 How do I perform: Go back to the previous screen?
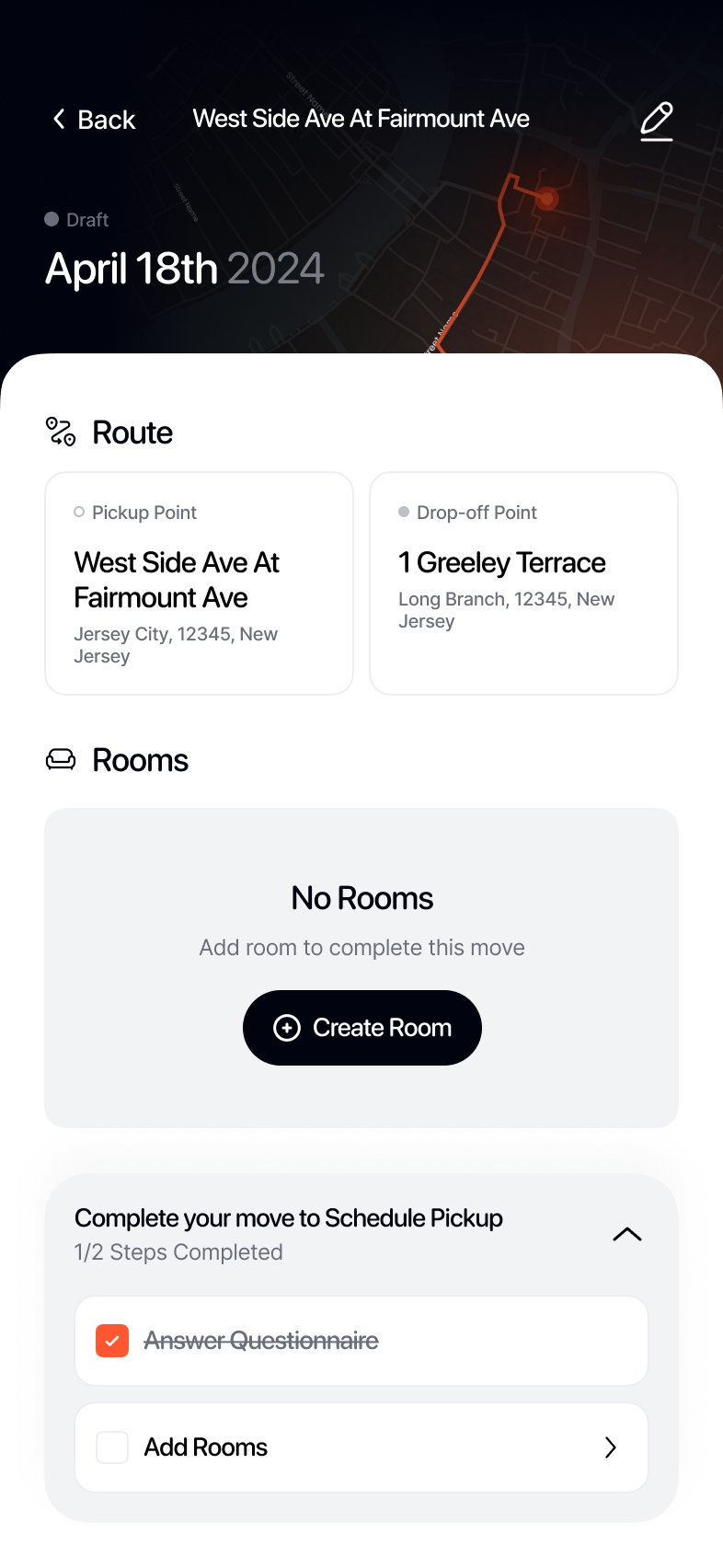coord(94,120)
